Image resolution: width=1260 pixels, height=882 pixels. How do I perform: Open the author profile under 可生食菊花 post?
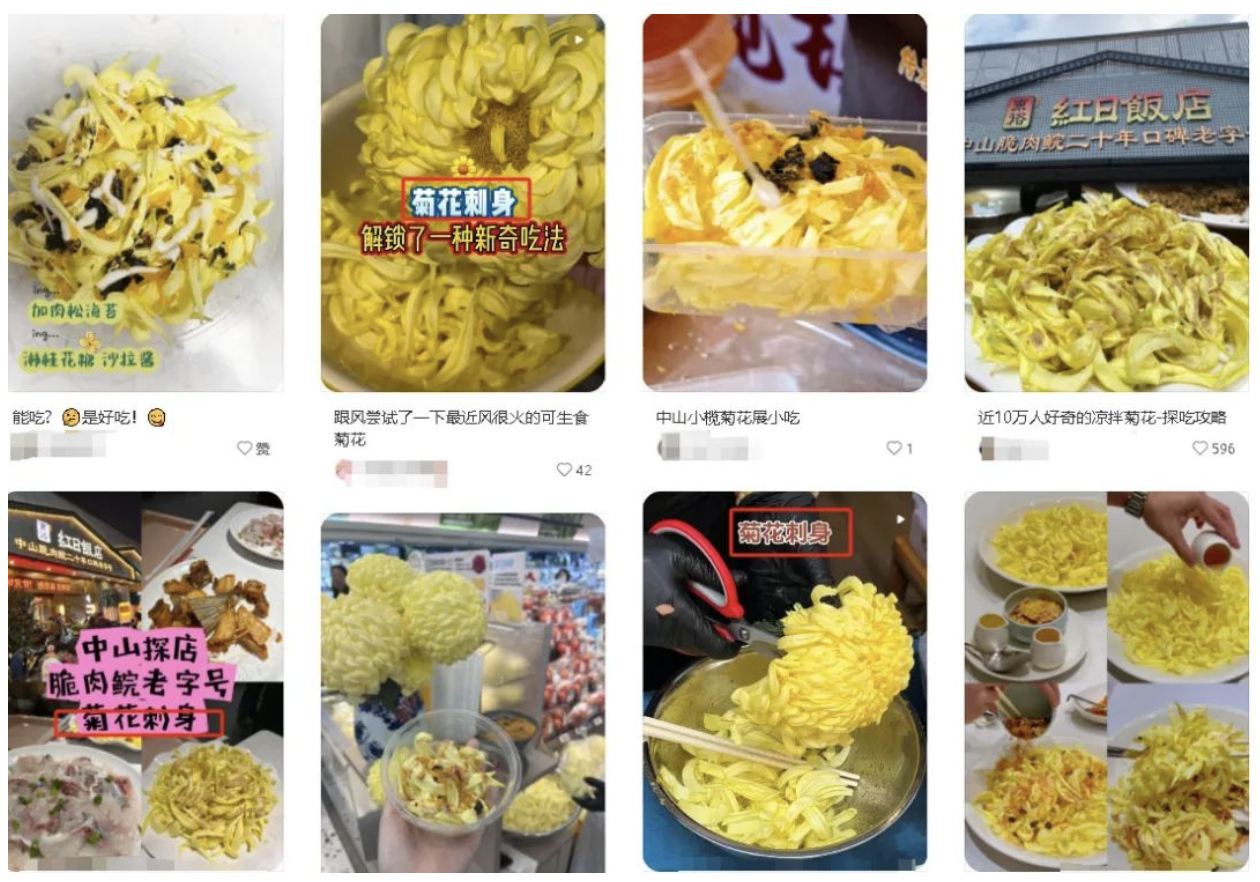392,471
